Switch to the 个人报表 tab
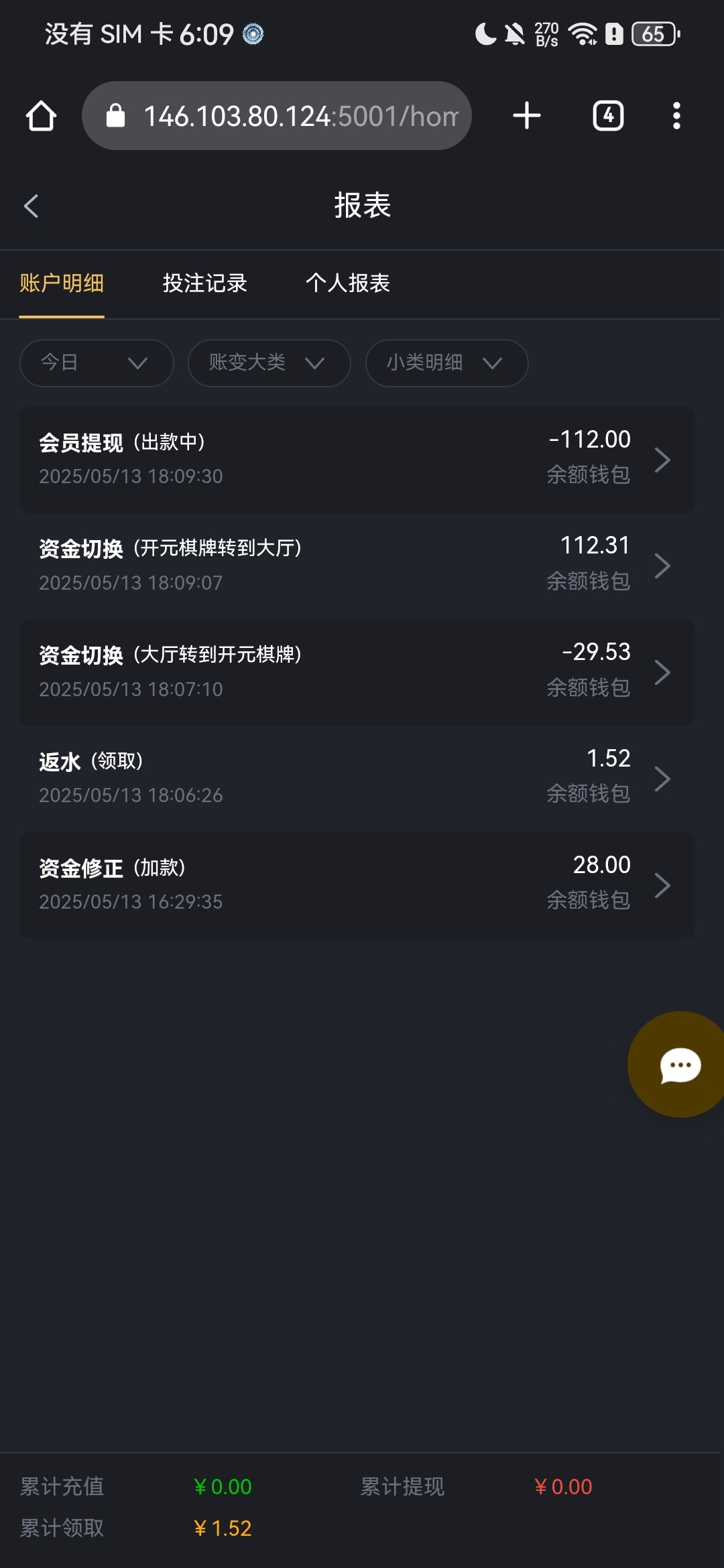 348,283
